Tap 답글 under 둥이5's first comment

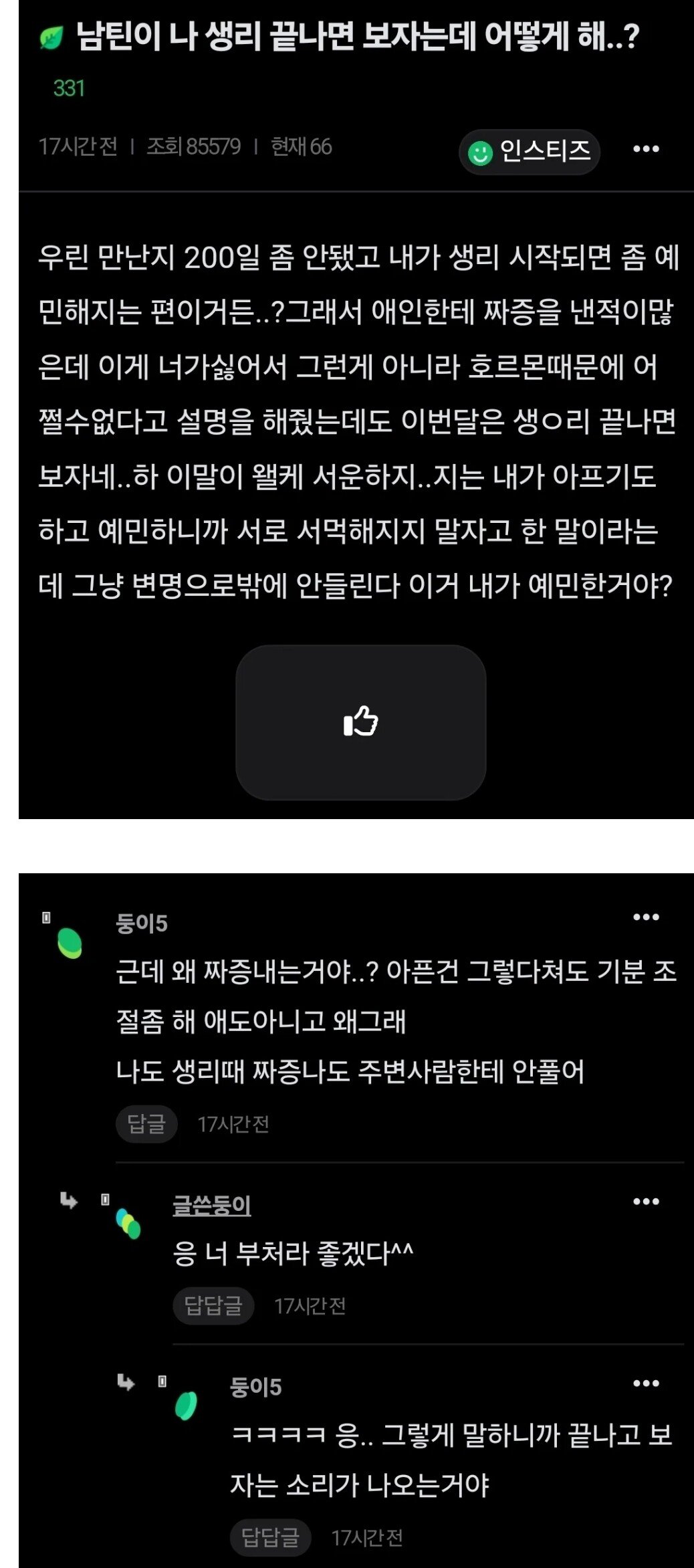tap(146, 1124)
